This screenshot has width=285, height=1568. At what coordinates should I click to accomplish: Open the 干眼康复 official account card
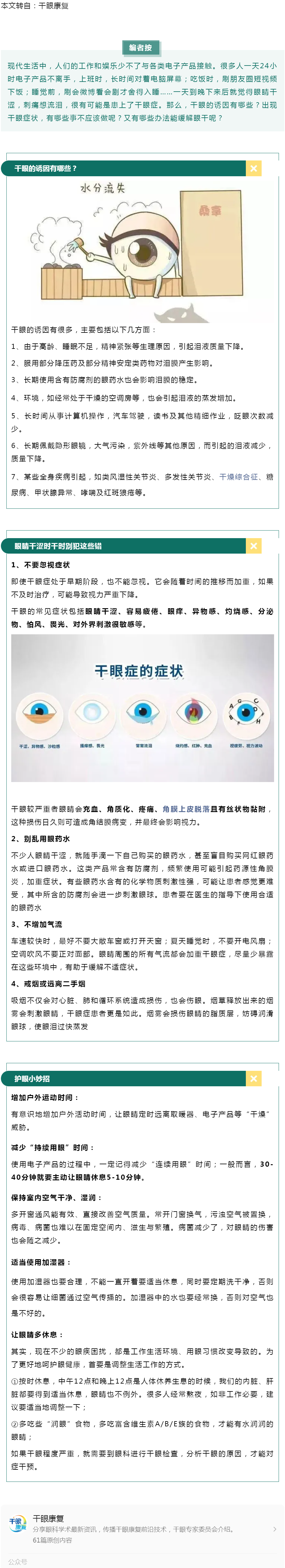coord(142,1529)
